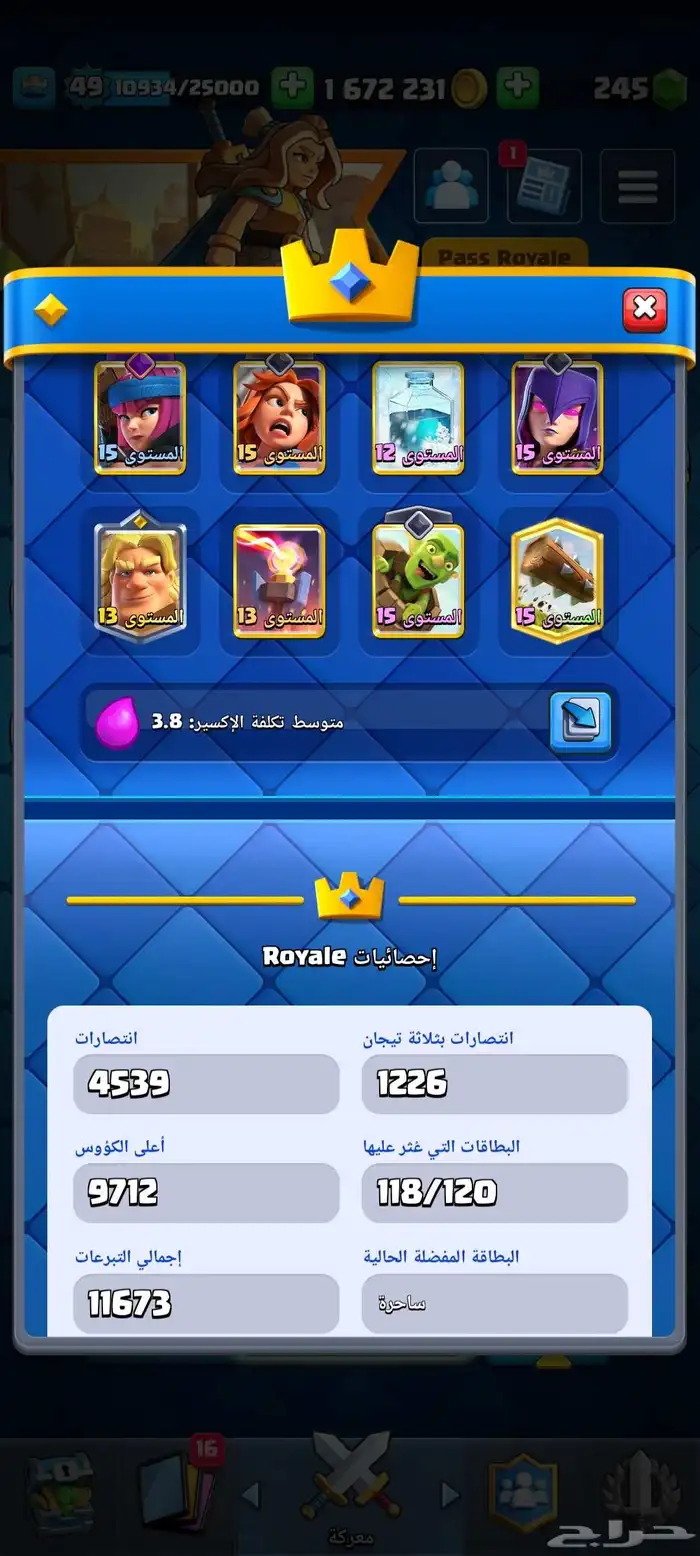This screenshot has width=700, height=1556.
Task: Open the Golden Knight card
Action: pos(140,580)
